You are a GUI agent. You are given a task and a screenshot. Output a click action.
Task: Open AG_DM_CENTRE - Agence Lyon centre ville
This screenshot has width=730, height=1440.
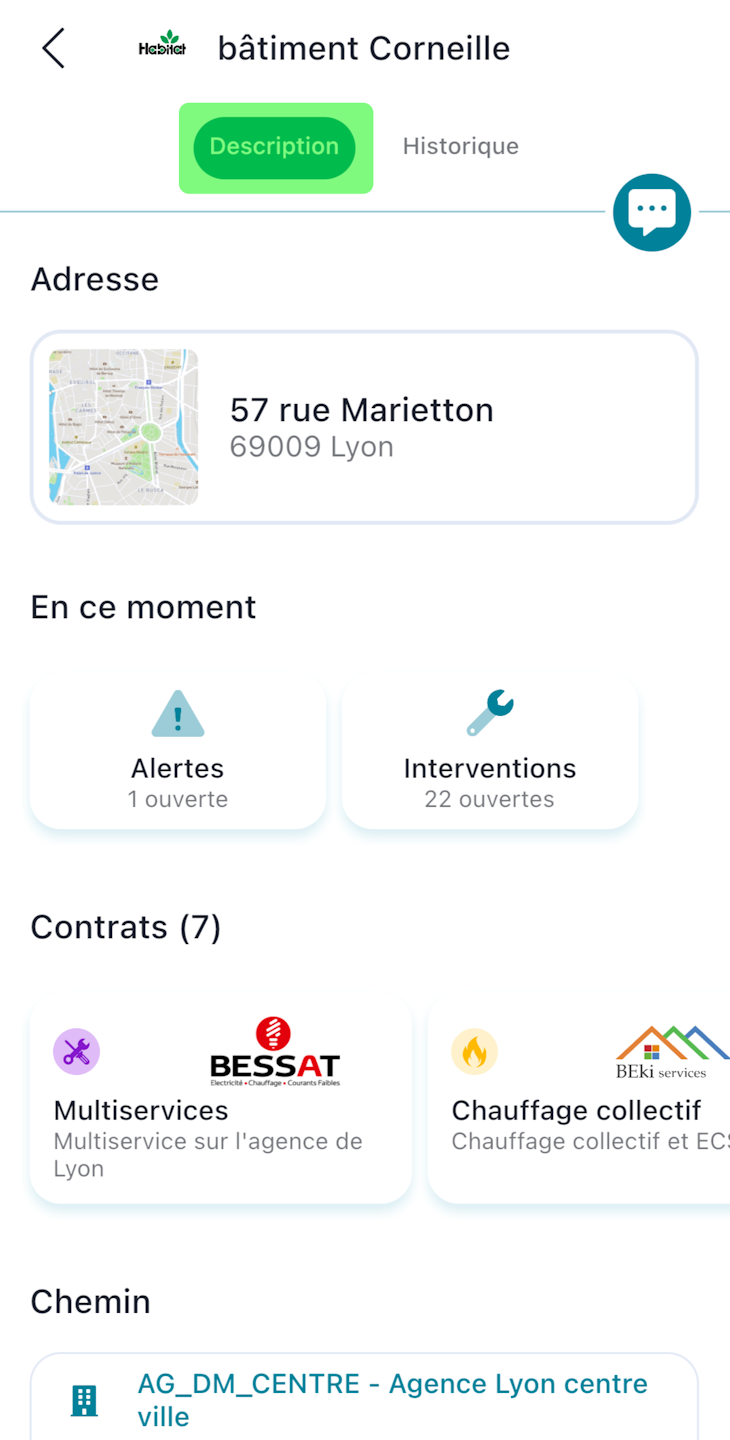(392, 1399)
